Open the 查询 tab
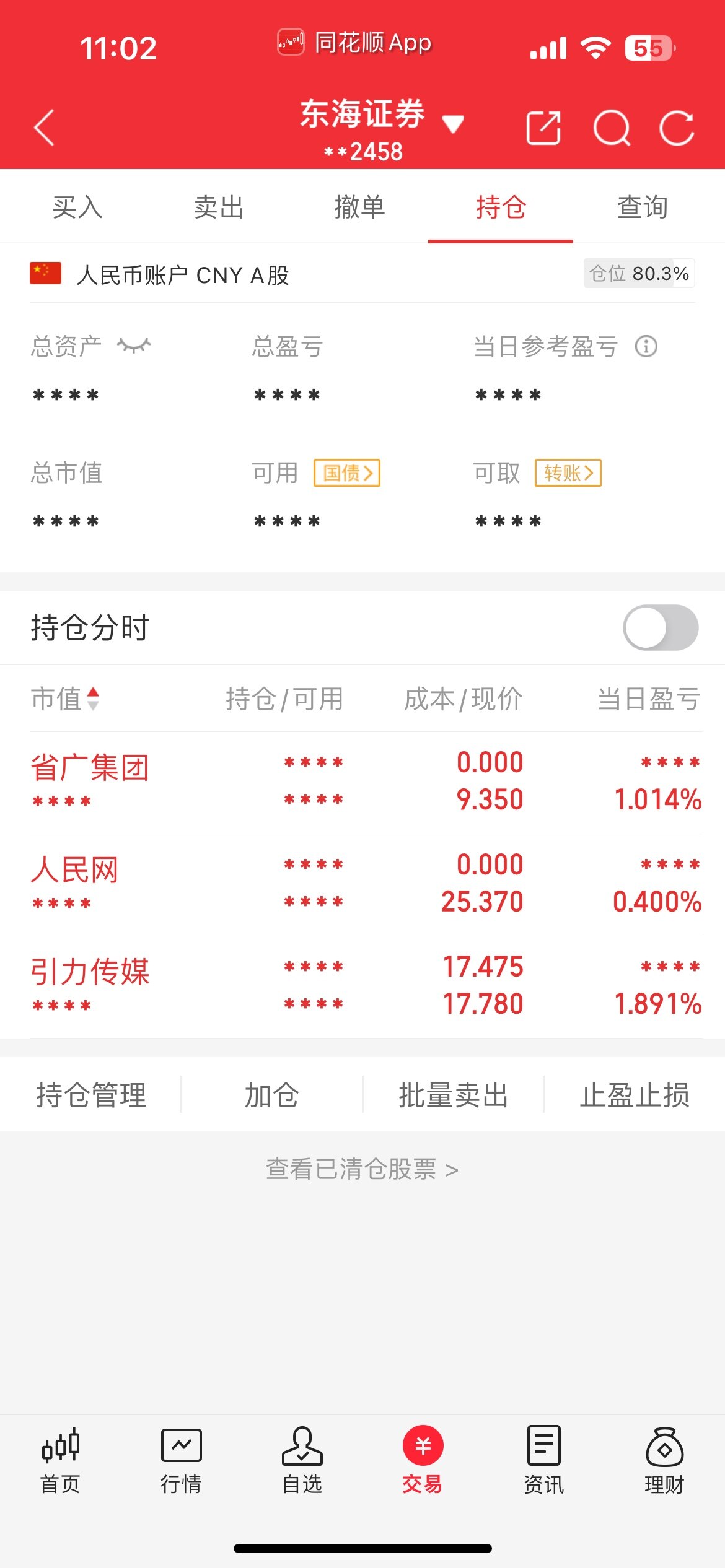The height and width of the screenshot is (1568, 725). pyautogui.click(x=643, y=207)
